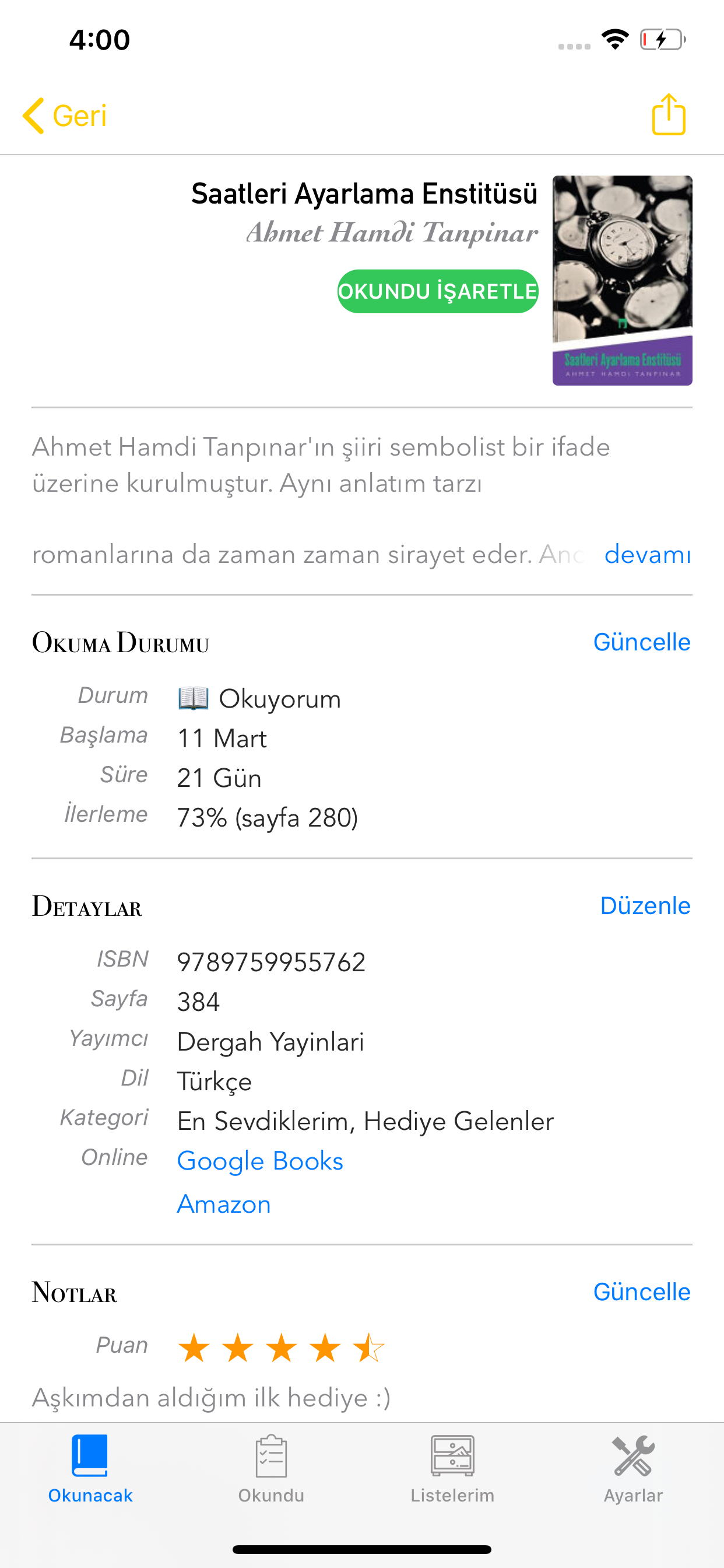
Task: Edit Detaylar via Düzenle
Action: 645,906
